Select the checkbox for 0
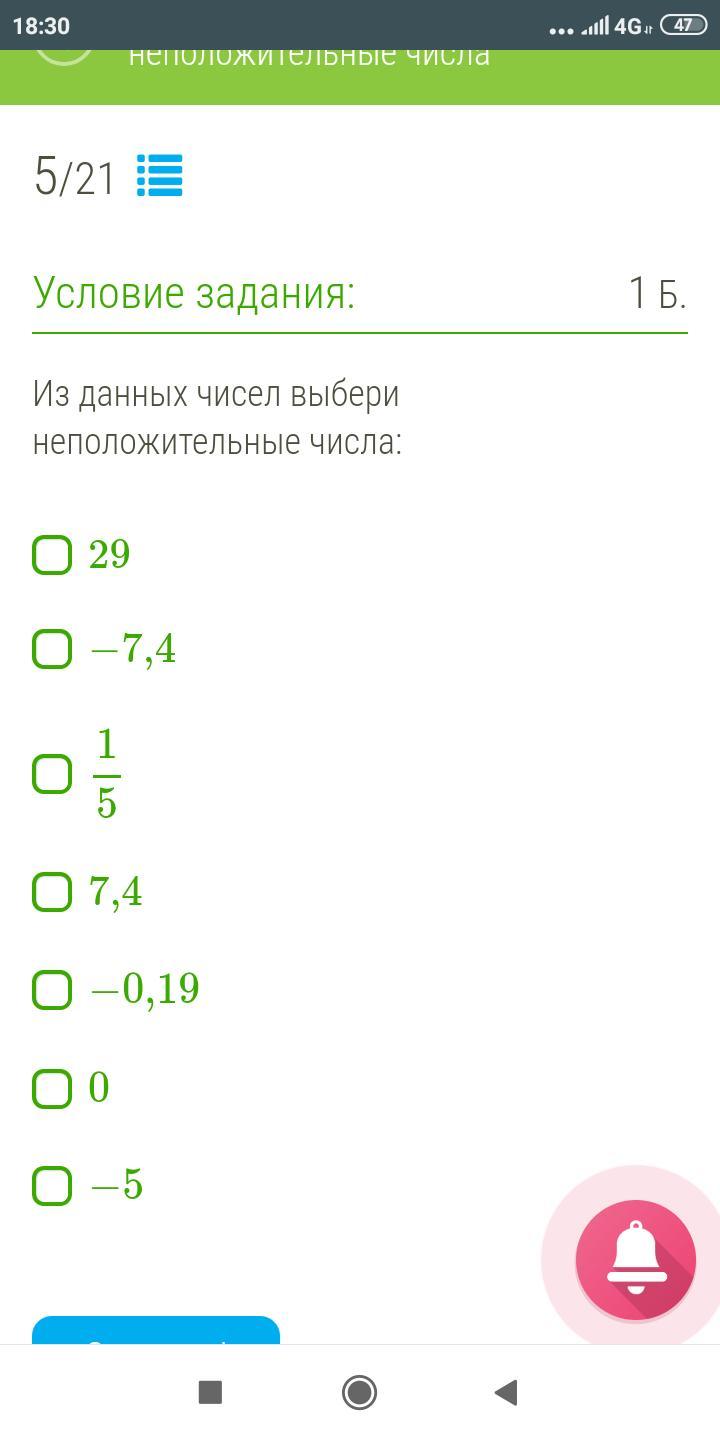Image resolution: width=720 pixels, height=1440 pixels. (52, 1089)
